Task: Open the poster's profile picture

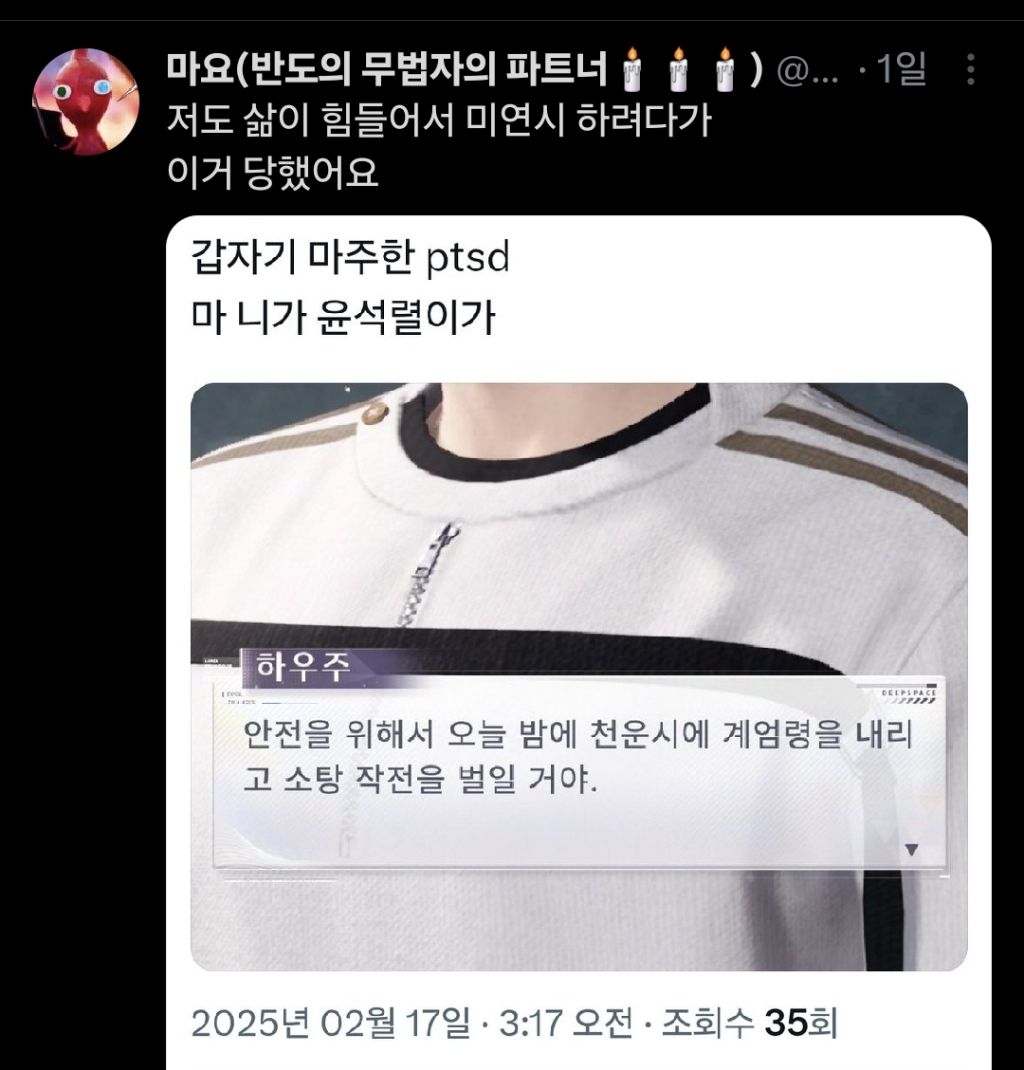Action: coord(86,102)
